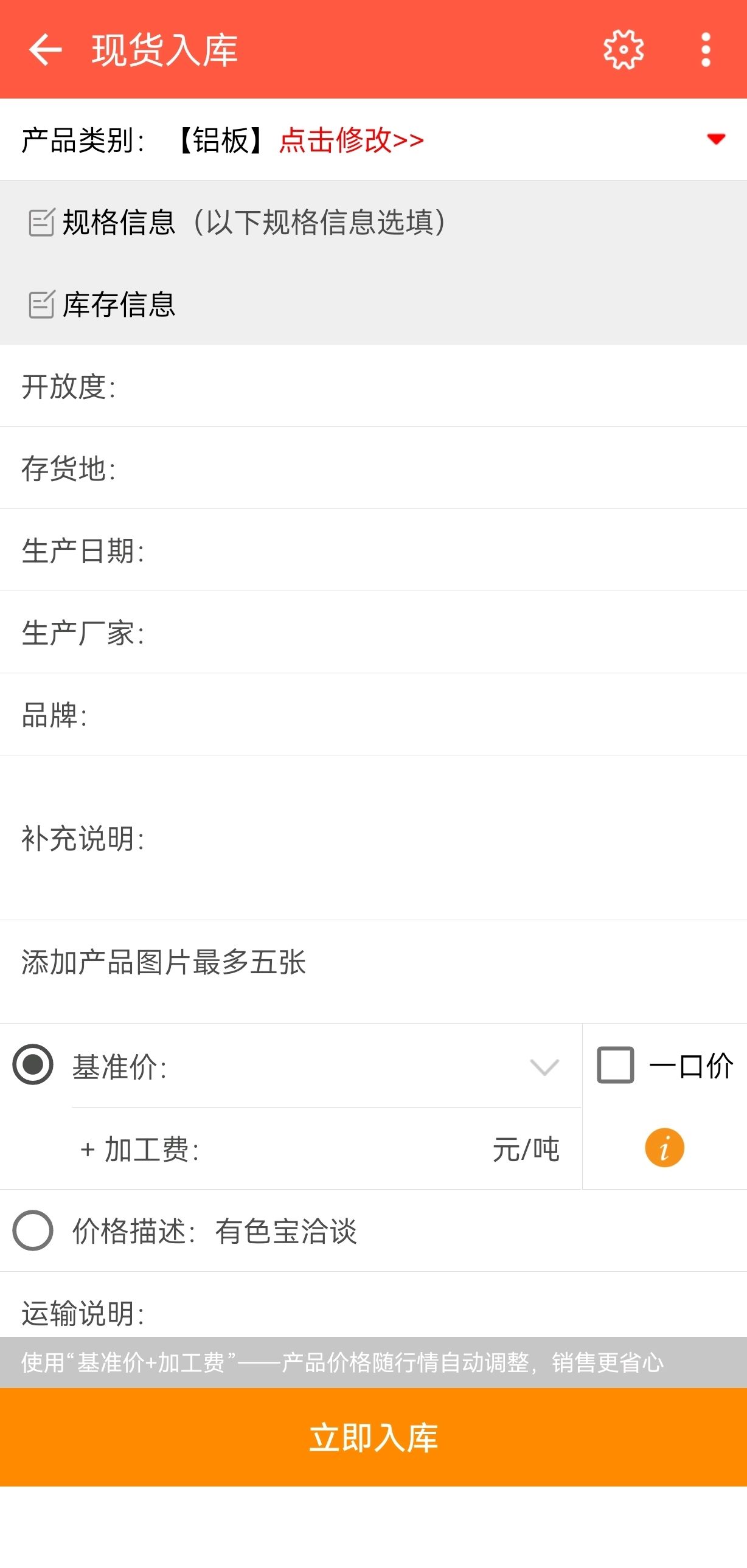Screen dimensions: 747x1568
Task: Focus the 品牌 input field
Action: click(373, 715)
